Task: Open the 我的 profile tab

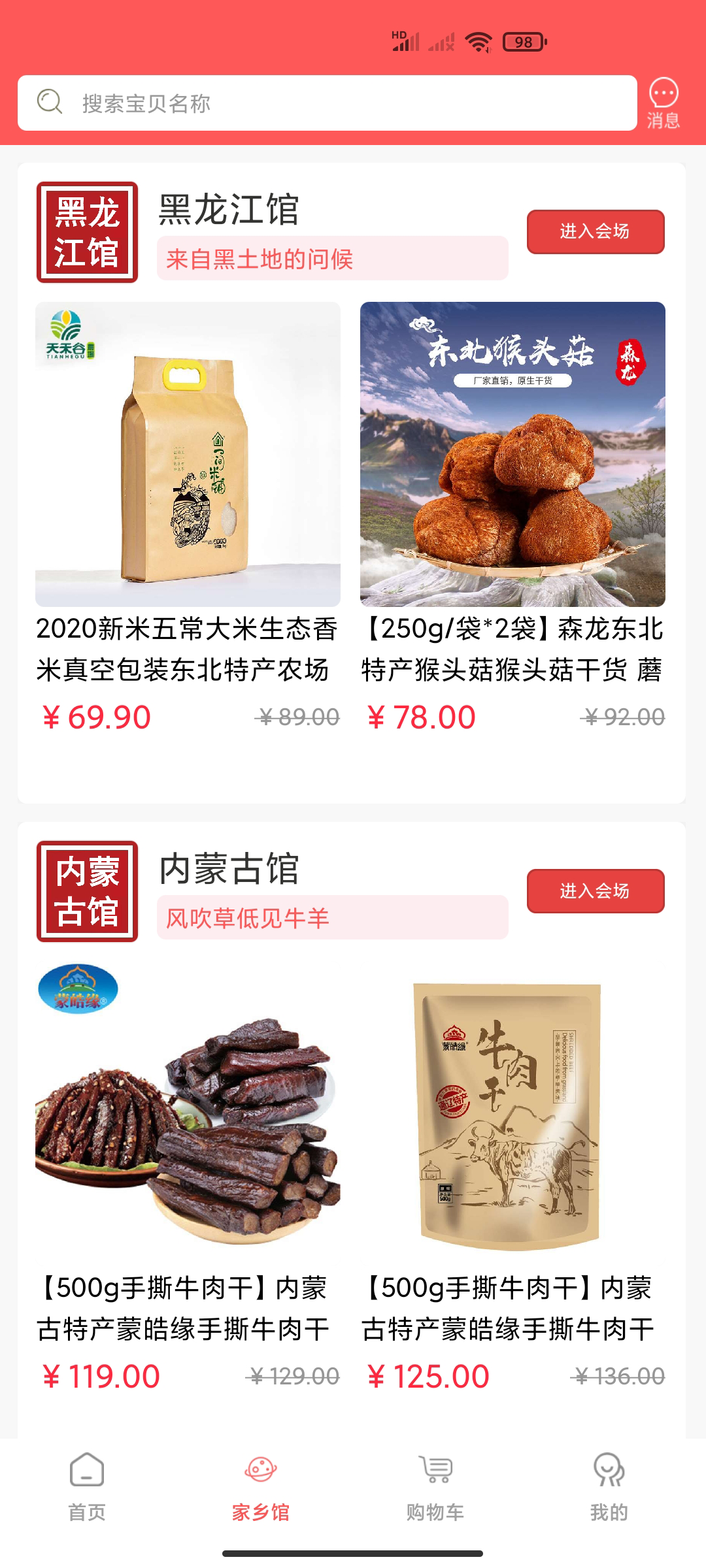Action: (x=609, y=1486)
